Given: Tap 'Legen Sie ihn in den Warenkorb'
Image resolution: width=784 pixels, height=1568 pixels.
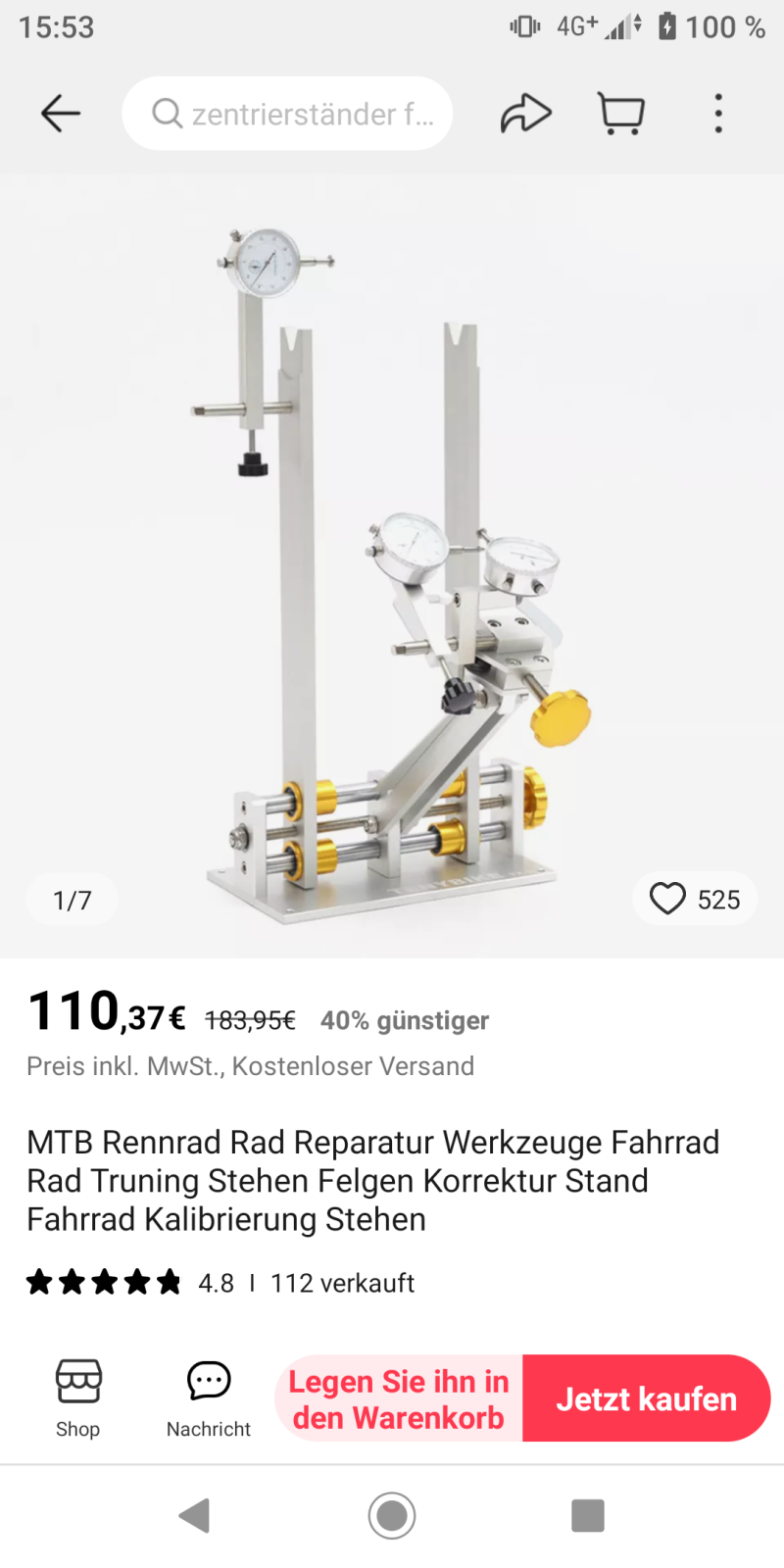Looking at the screenshot, I should coord(399,1398).
